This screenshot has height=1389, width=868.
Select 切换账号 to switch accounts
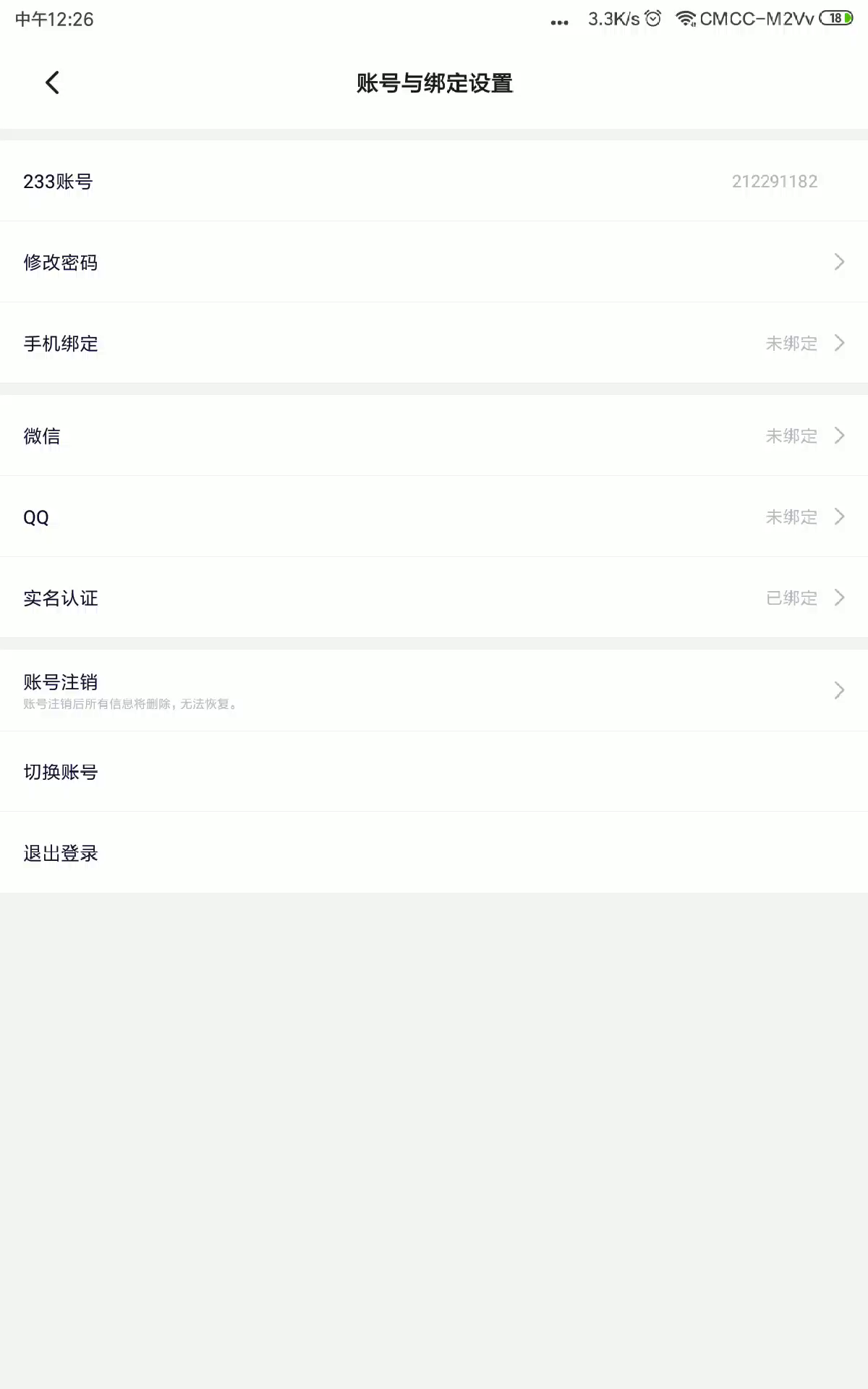[434, 771]
